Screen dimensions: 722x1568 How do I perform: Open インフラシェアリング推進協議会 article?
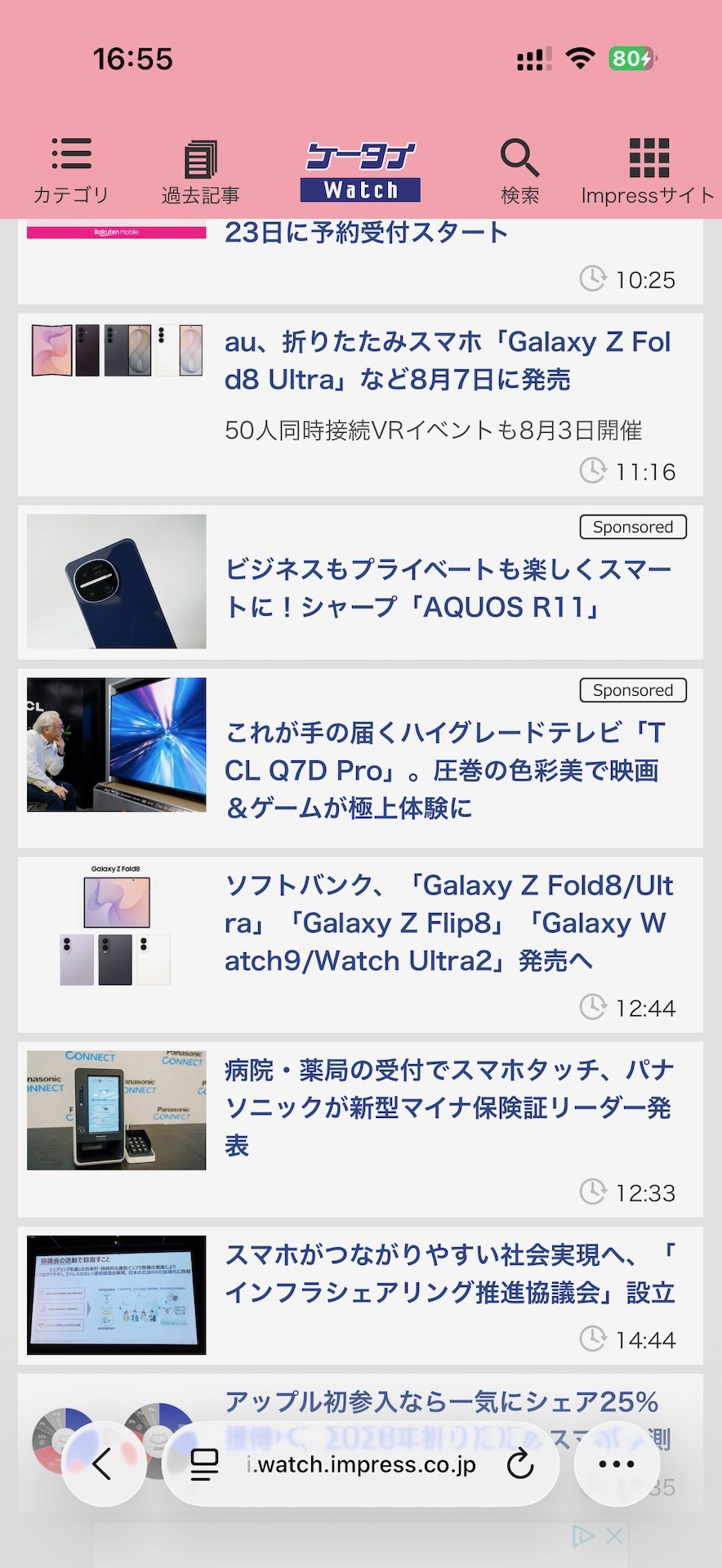tap(450, 1273)
